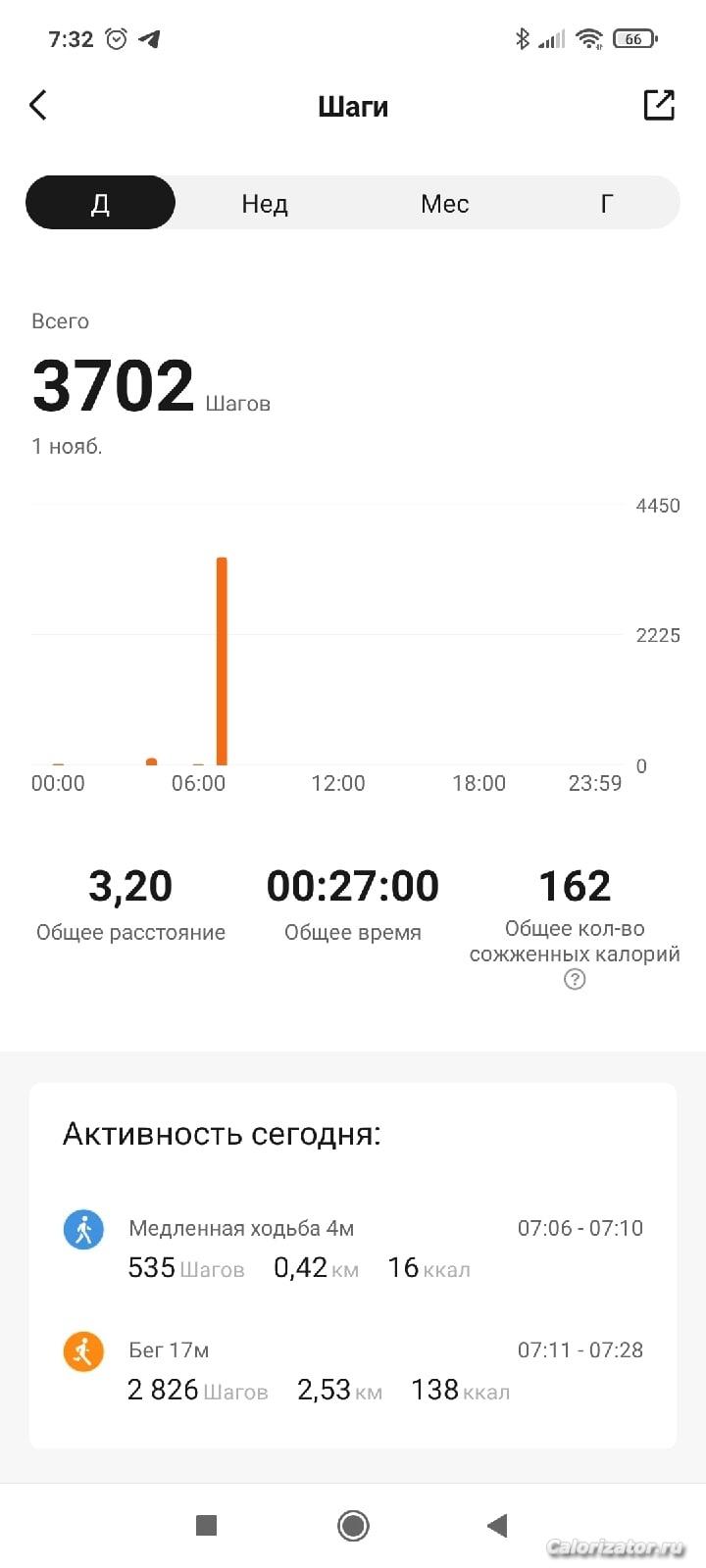This screenshot has height=1568, width=706.
Task: Open the Медленная ходьба 4м activity
Action: [353, 1249]
